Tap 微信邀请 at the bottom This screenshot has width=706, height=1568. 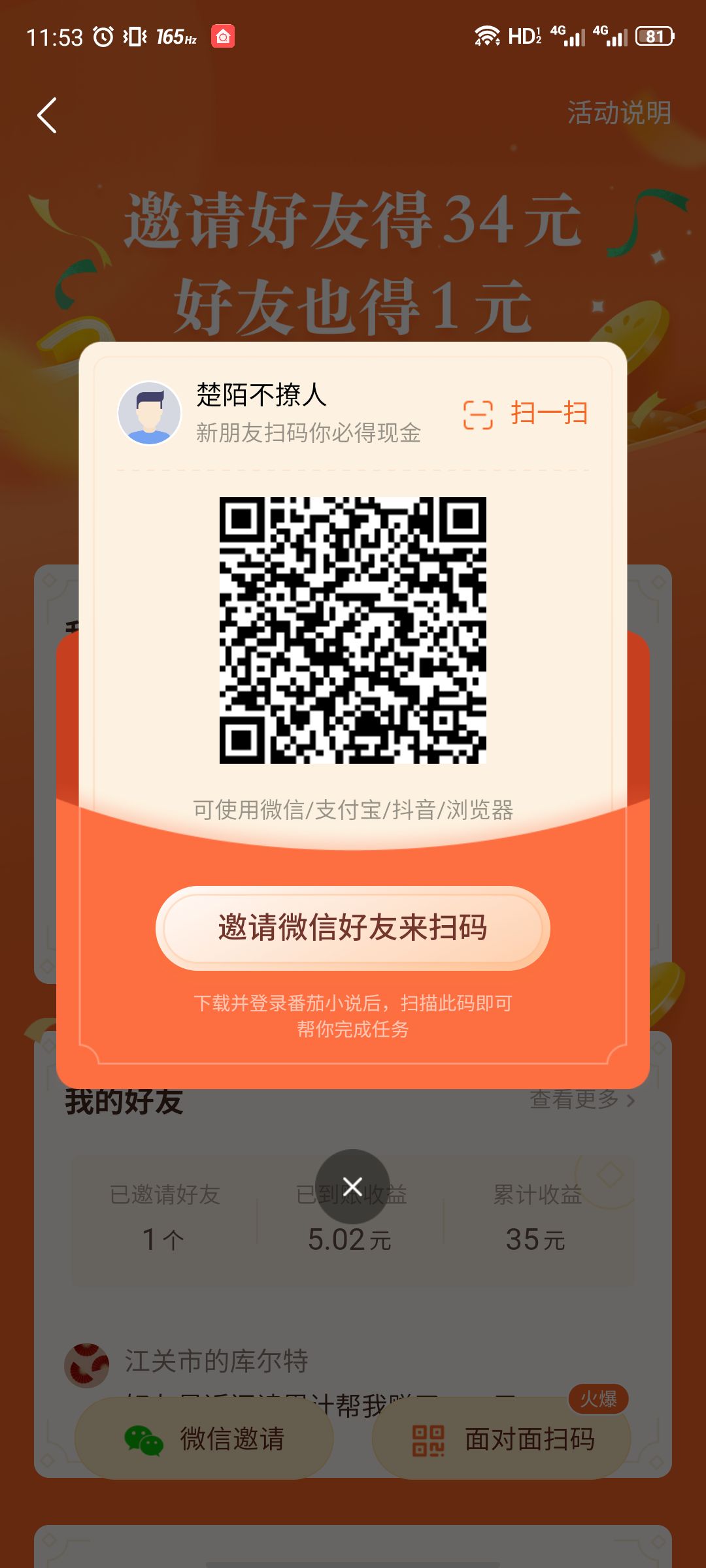pos(204,1439)
